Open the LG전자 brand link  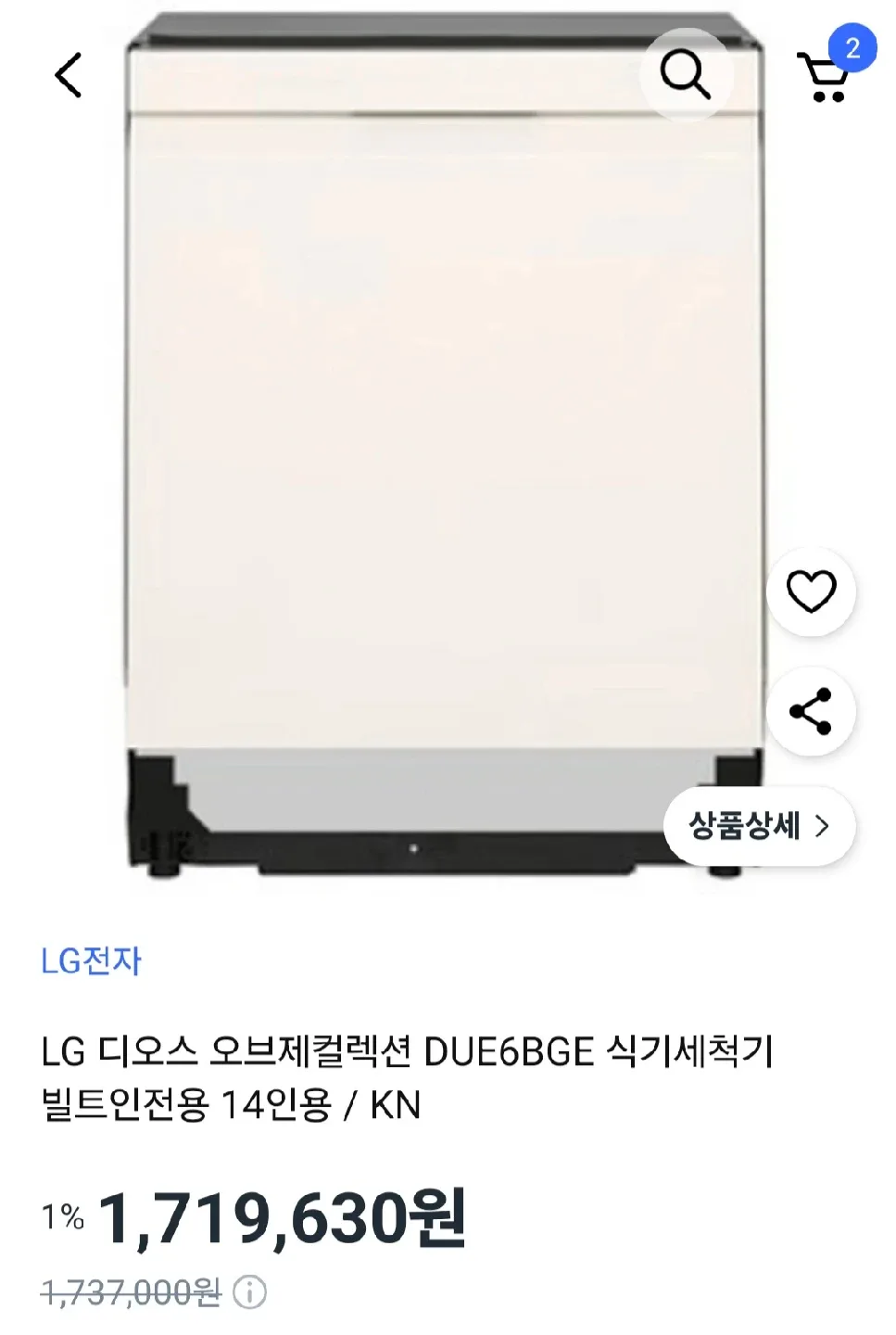[x=91, y=960]
